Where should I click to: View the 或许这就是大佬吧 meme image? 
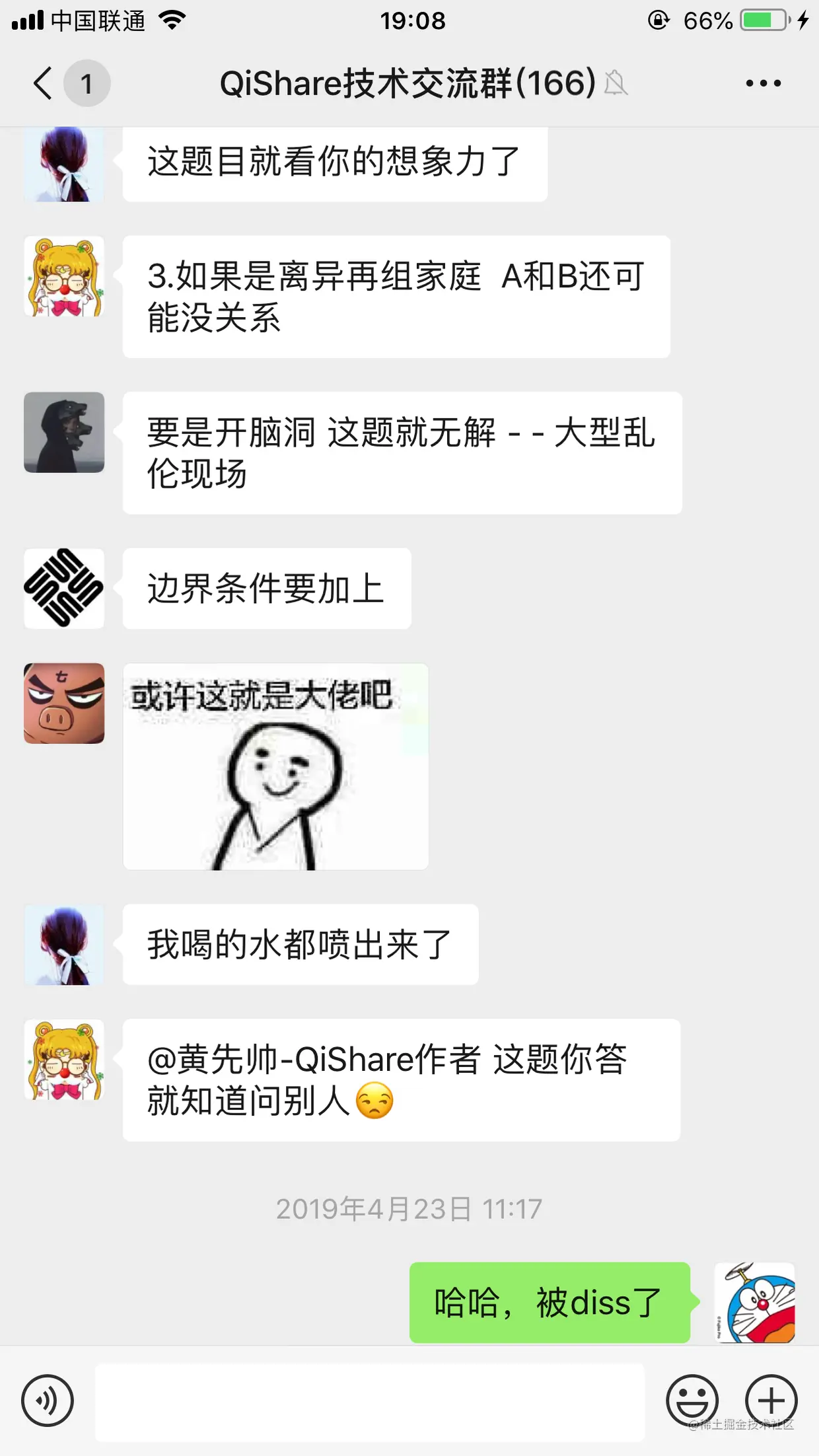275,766
